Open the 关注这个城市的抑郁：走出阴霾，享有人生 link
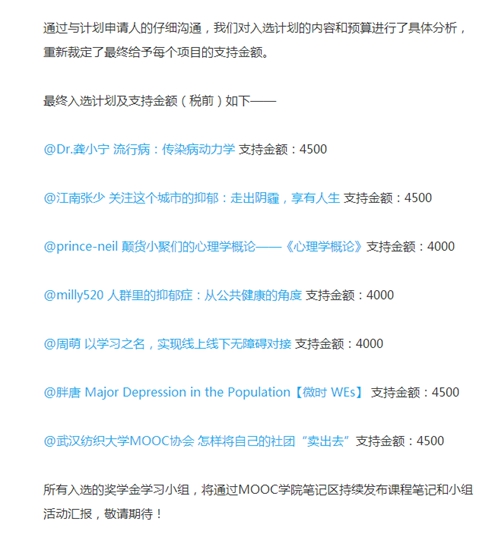 224,198
